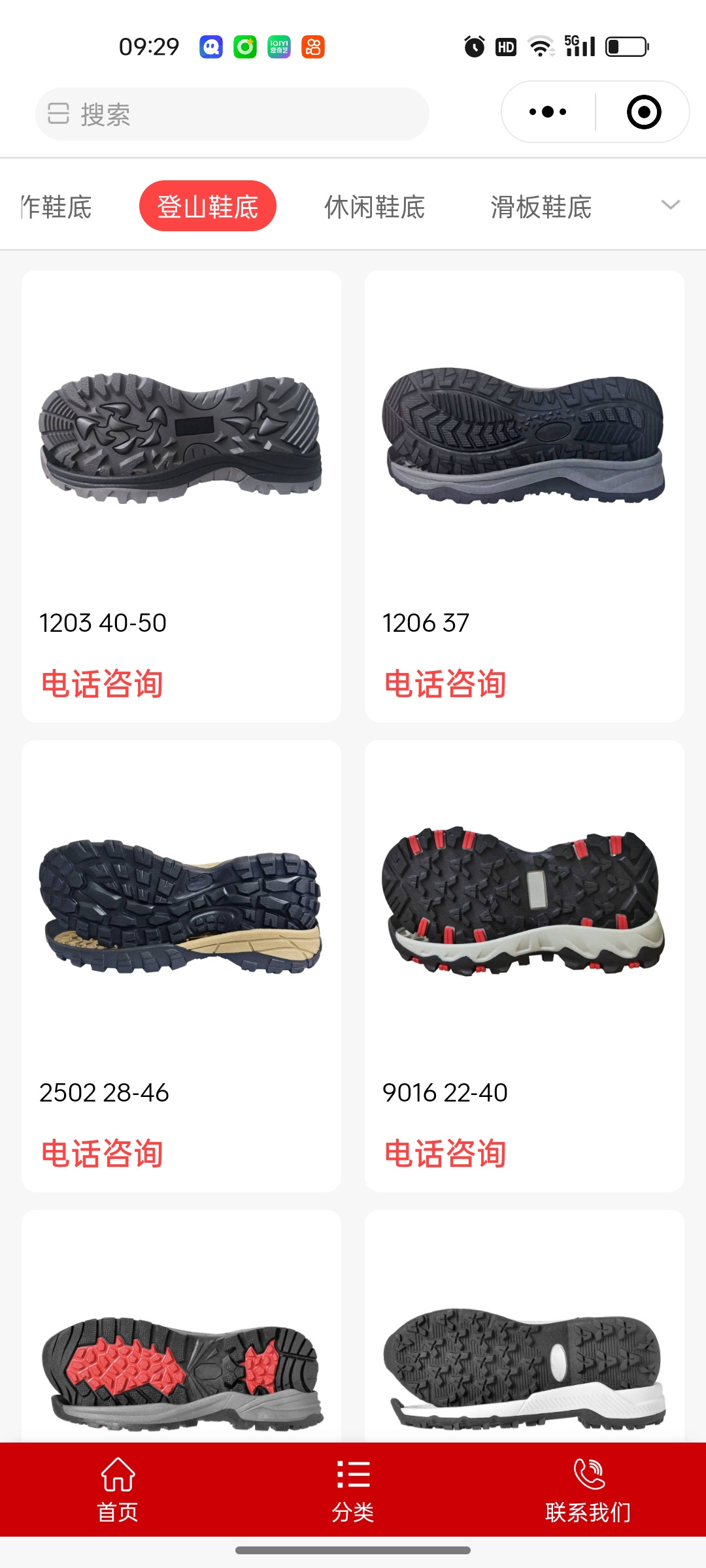706x1568 pixels.
Task: Open the mini program more-options menu
Action: coord(548,112)
